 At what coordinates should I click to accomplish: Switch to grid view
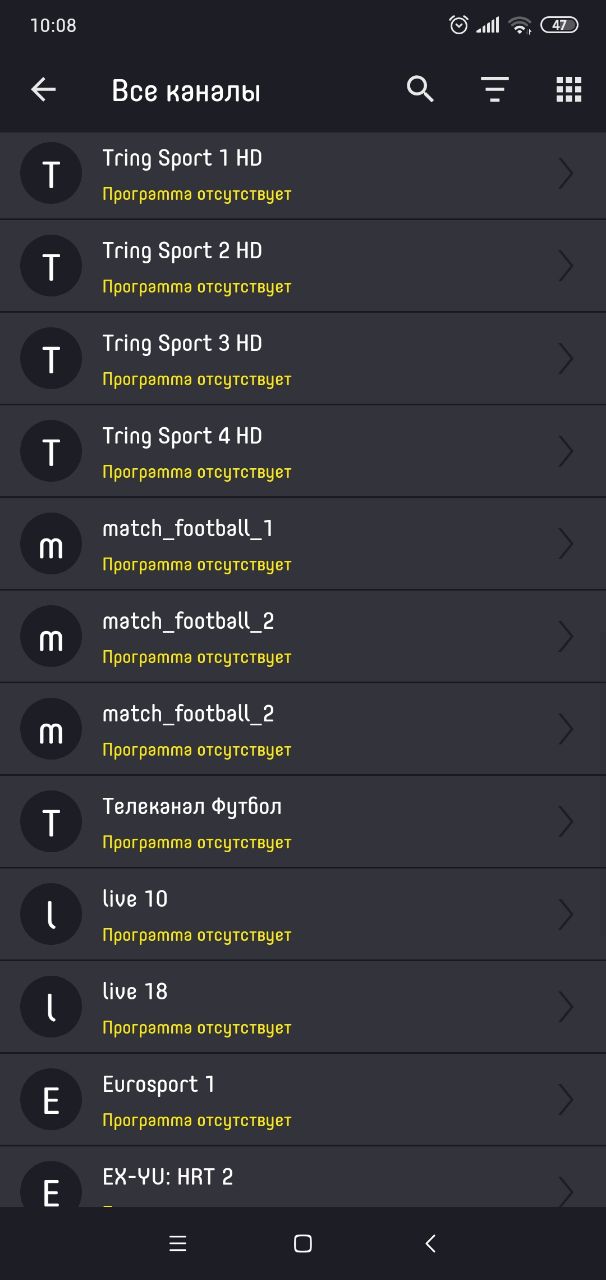tap(569, 90)
